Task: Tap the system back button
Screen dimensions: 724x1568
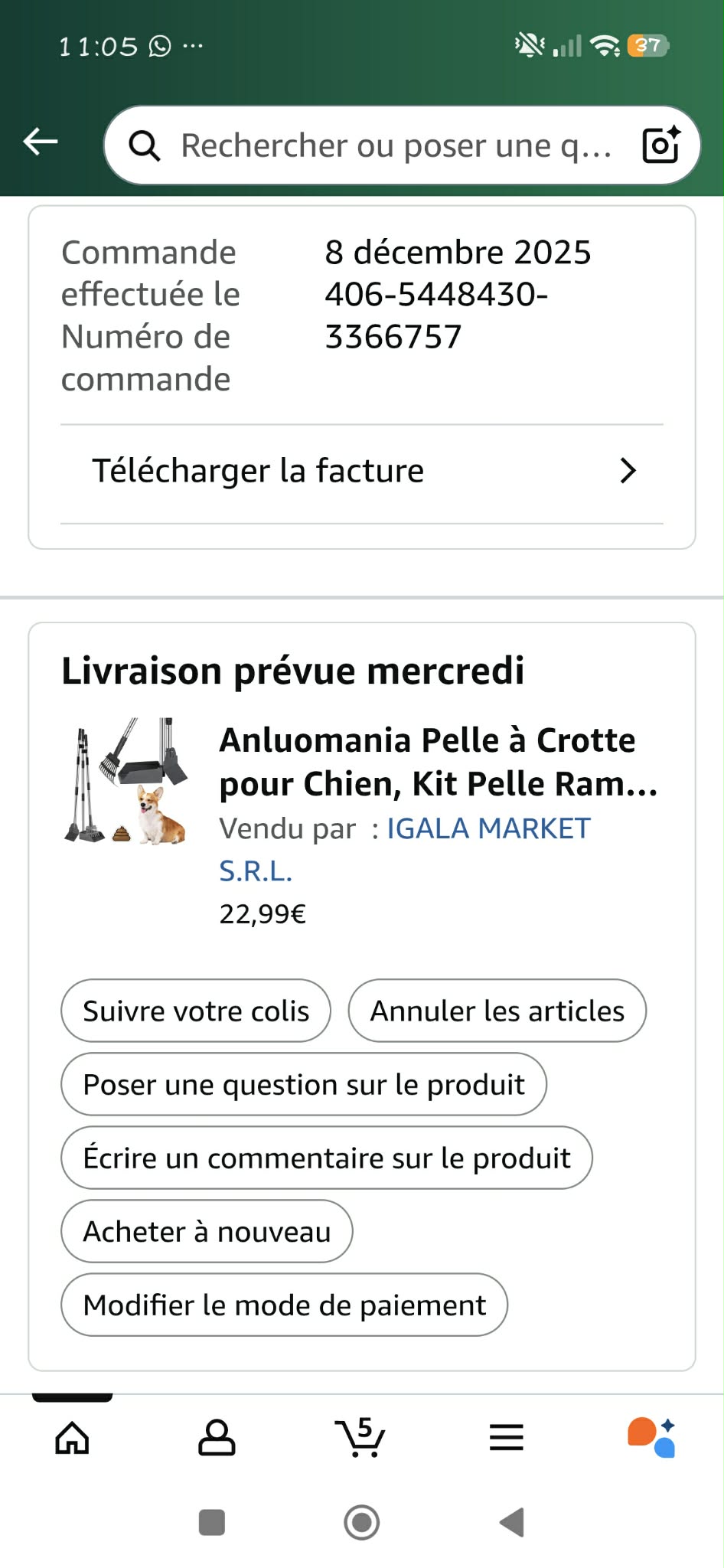Action: coord(512,1522)
